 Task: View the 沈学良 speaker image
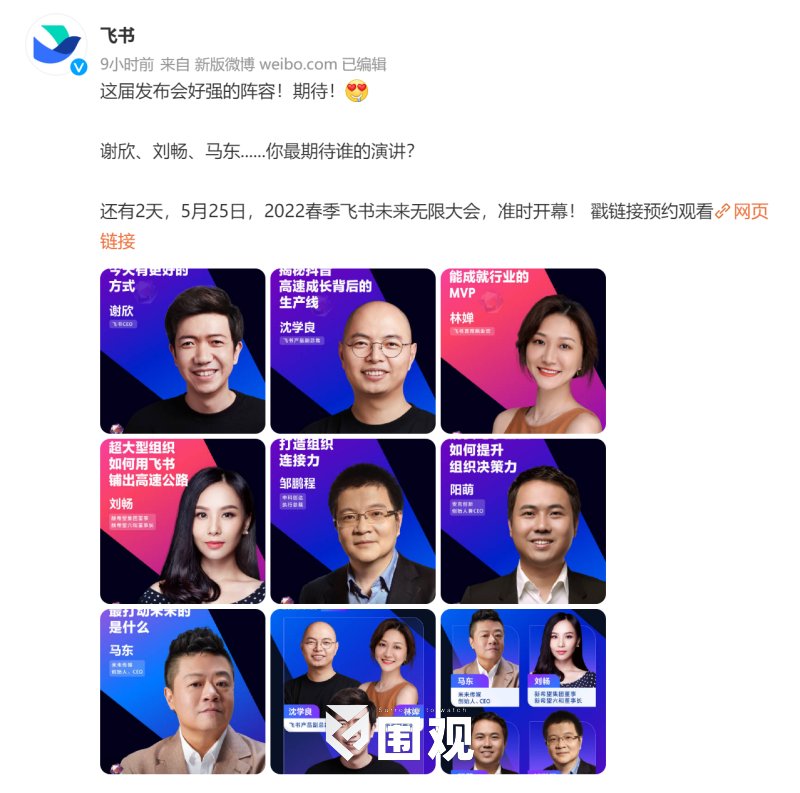(352, 350)
